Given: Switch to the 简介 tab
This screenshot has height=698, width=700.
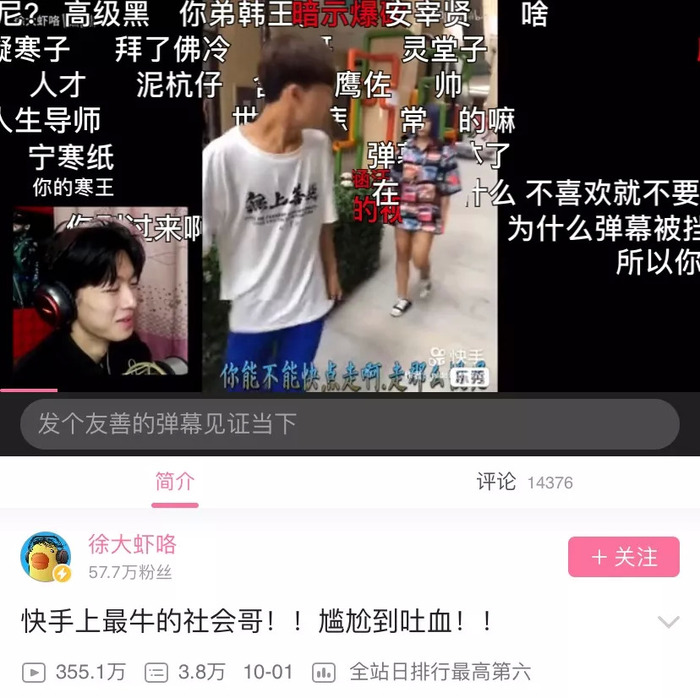Looking at the screenshot, I should pos(175,482).
